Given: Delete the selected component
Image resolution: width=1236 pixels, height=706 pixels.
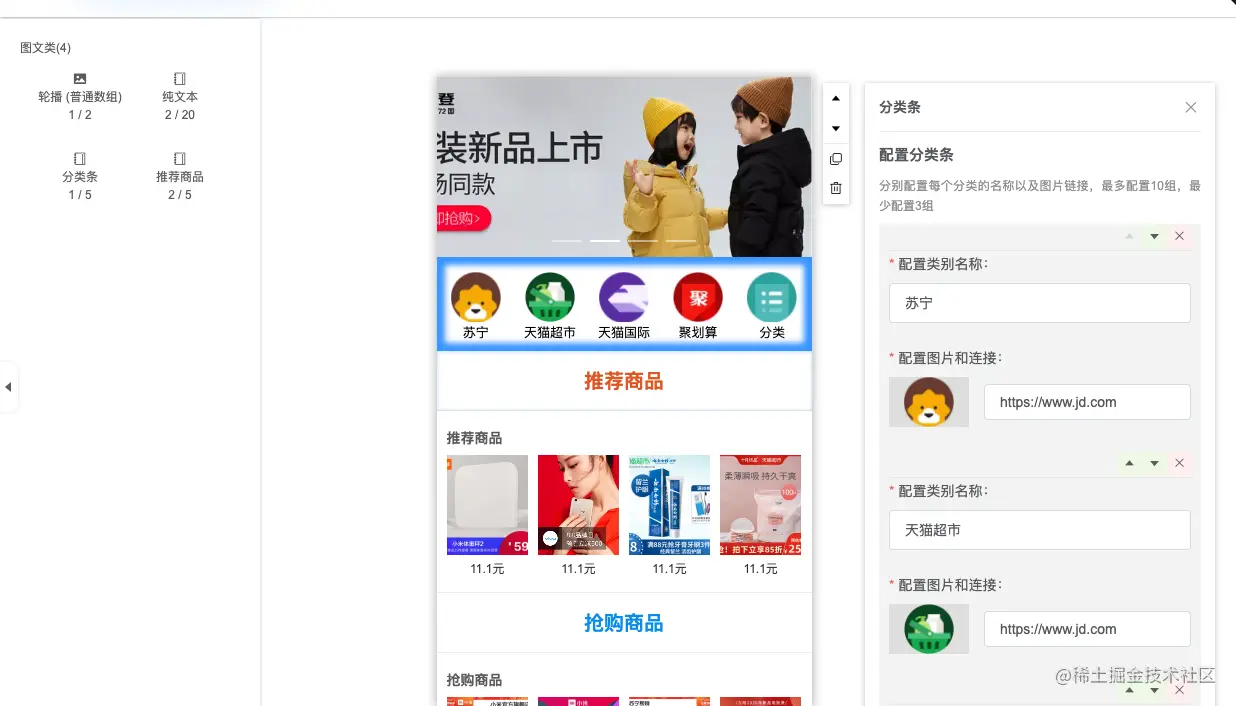Looking at the screenshot, I should 836,188.
